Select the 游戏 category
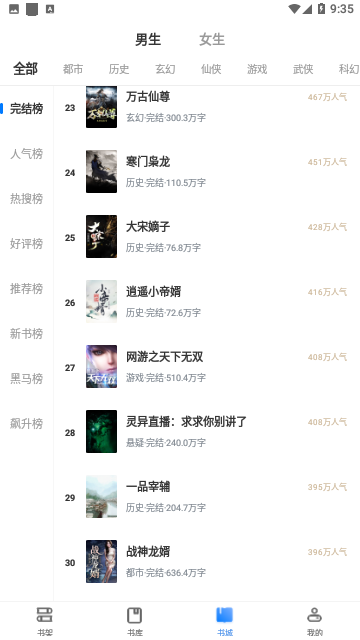360x640 pixels. (257, 69)
